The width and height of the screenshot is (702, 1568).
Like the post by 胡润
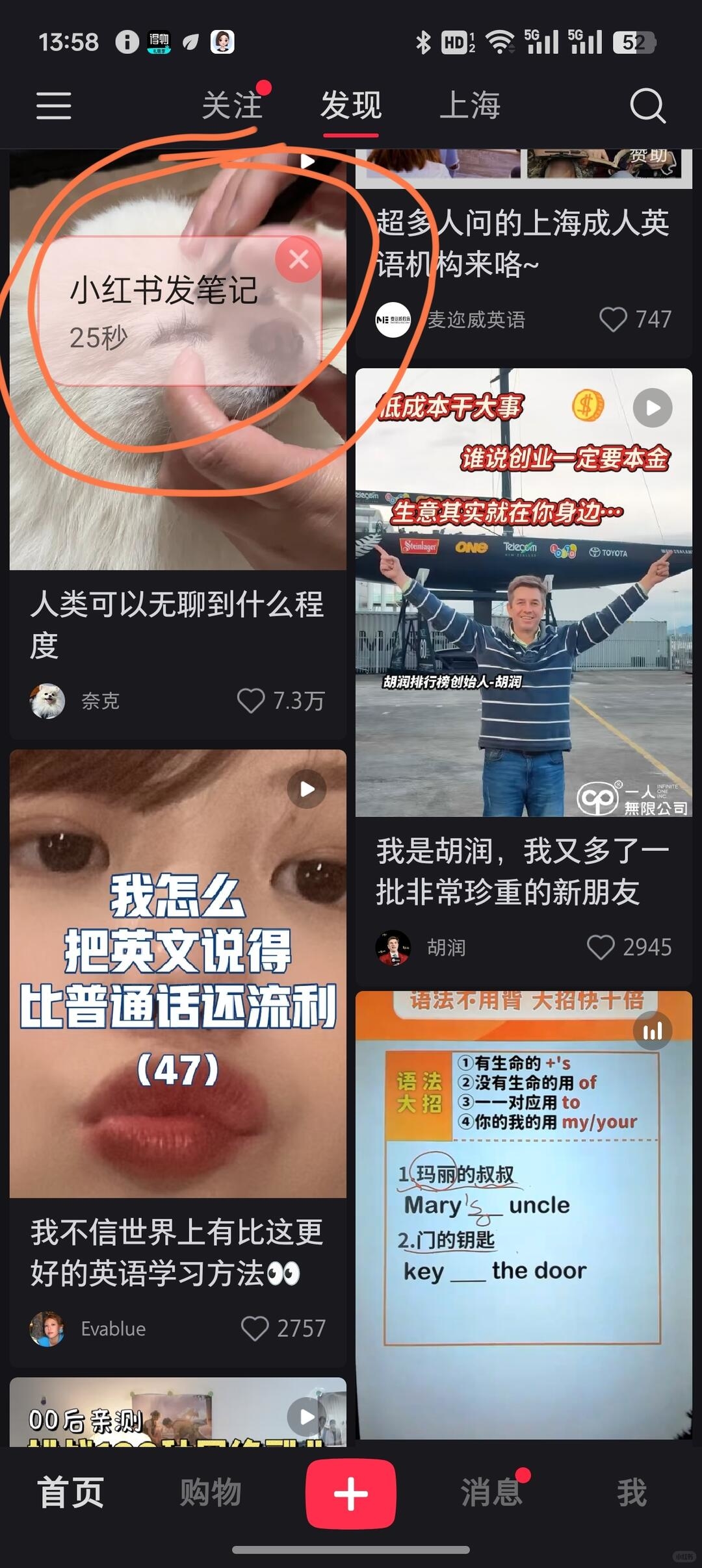tap(601, 947)
